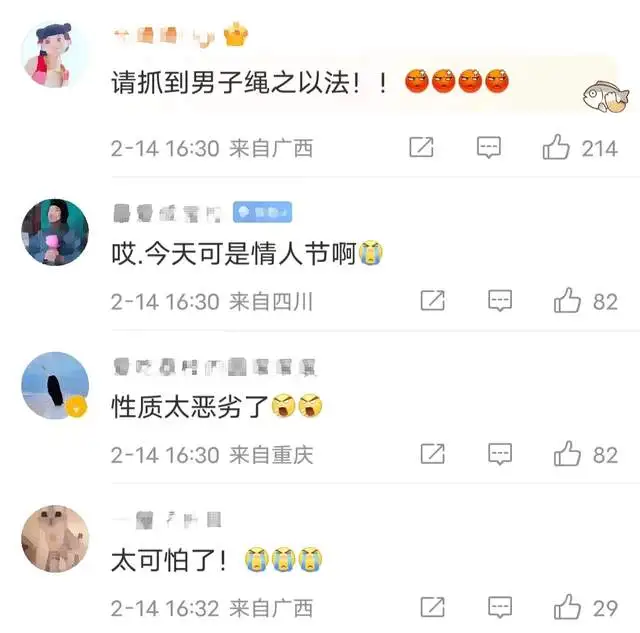
Task: Open avatar of the 太可怕了 commenter
Action: (x=55, y=538)
